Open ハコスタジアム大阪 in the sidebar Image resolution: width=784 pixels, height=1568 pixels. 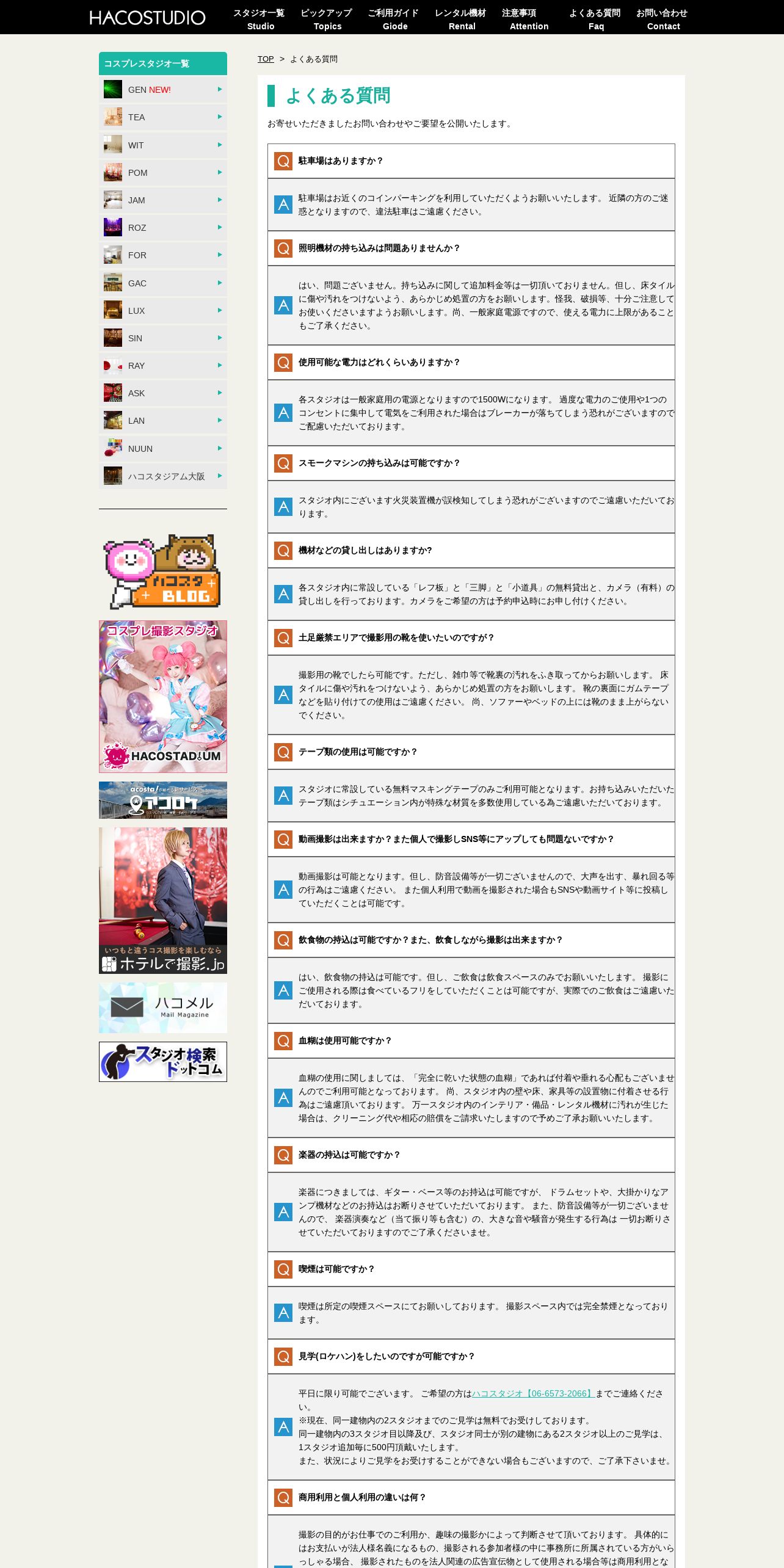163,476
